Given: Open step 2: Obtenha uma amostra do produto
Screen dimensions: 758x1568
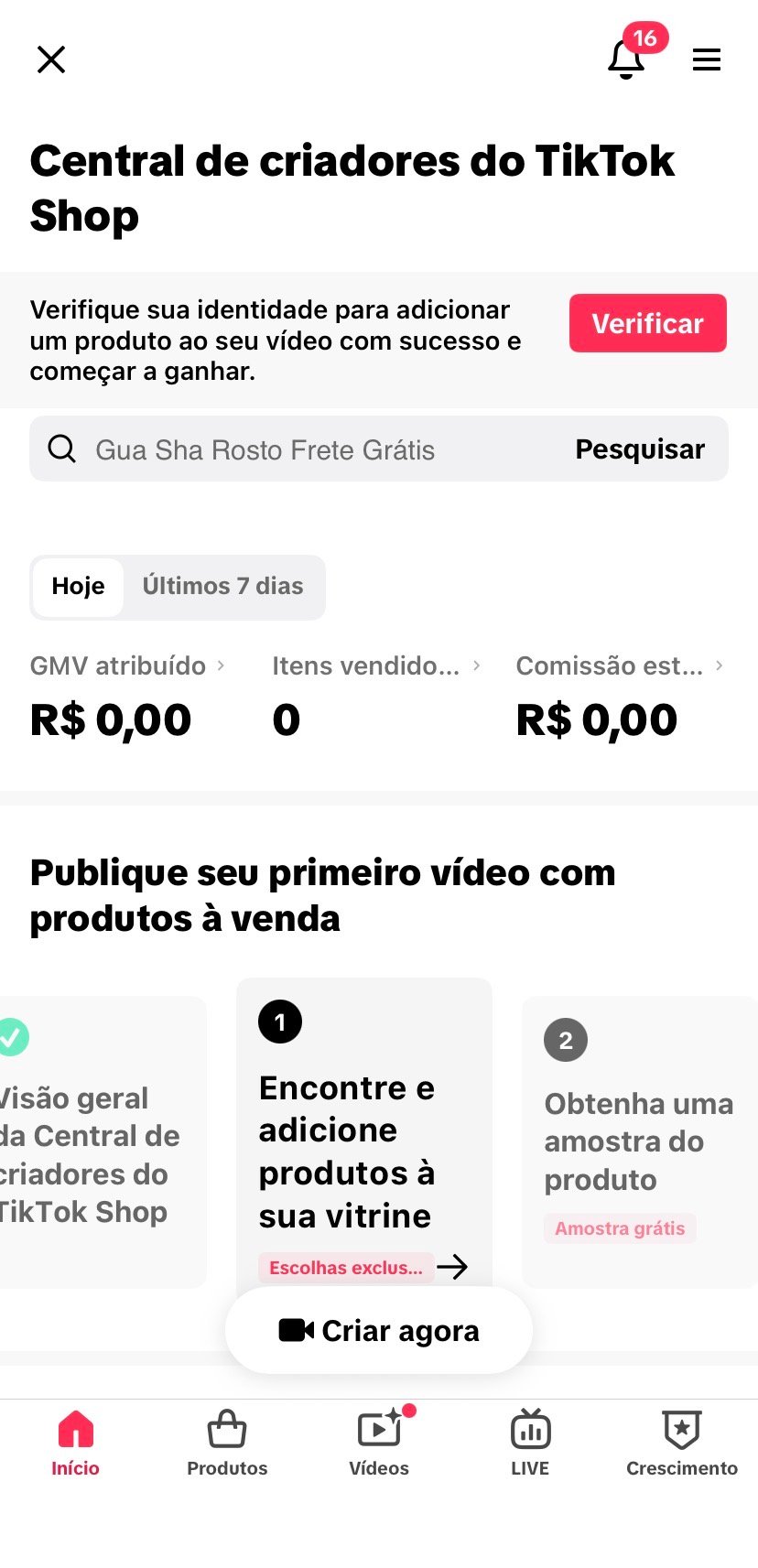Looking at the screenshot, I should [638, 1141].
